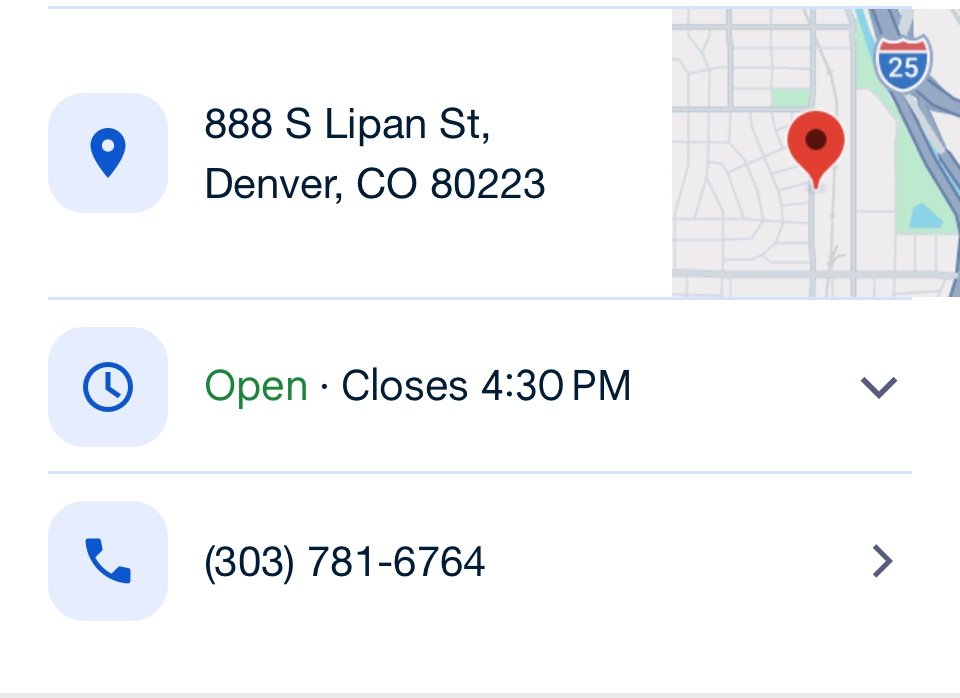Call (303) 781-6764
The height and width of the screenshot is (698, 960).
tap(345, 562)
